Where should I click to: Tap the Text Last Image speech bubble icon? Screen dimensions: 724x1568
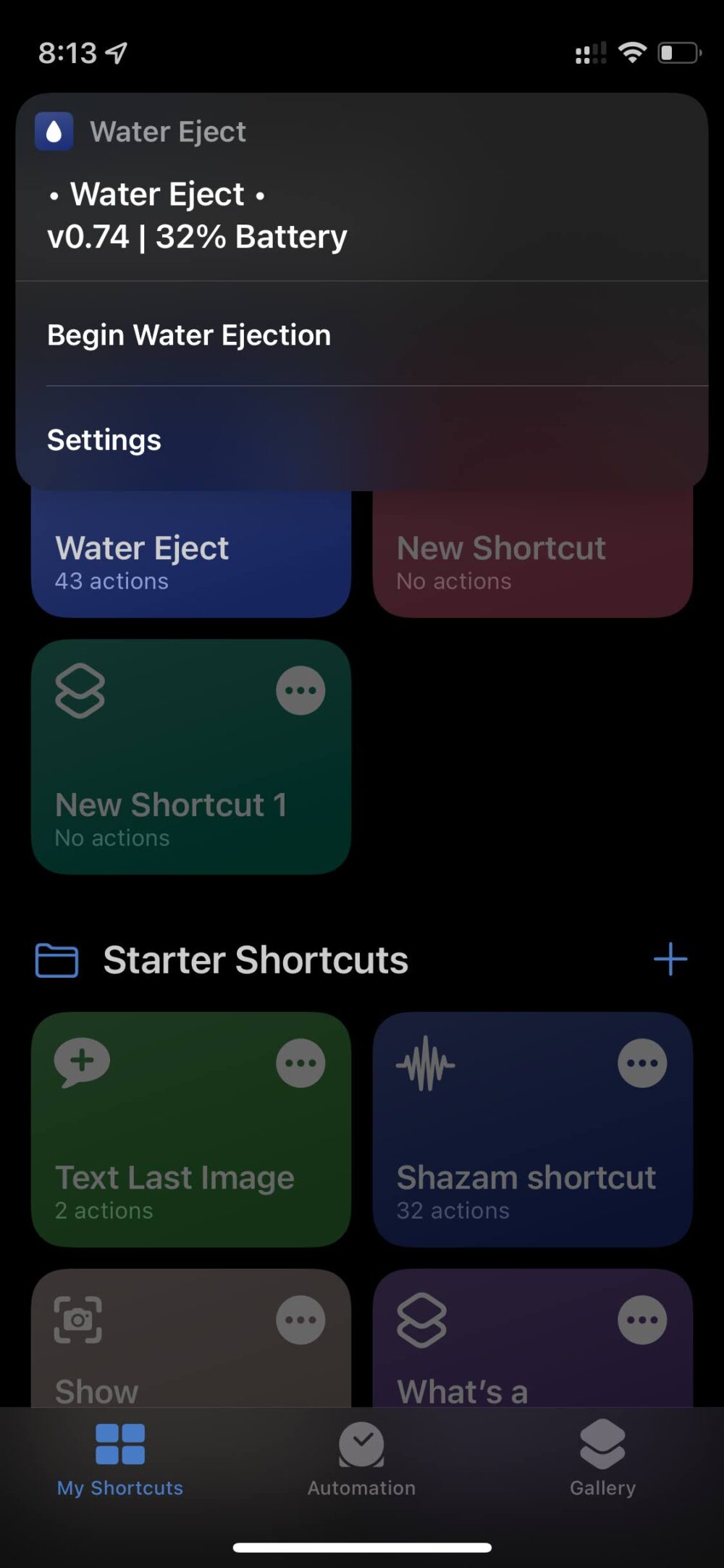click(82, 1062)
